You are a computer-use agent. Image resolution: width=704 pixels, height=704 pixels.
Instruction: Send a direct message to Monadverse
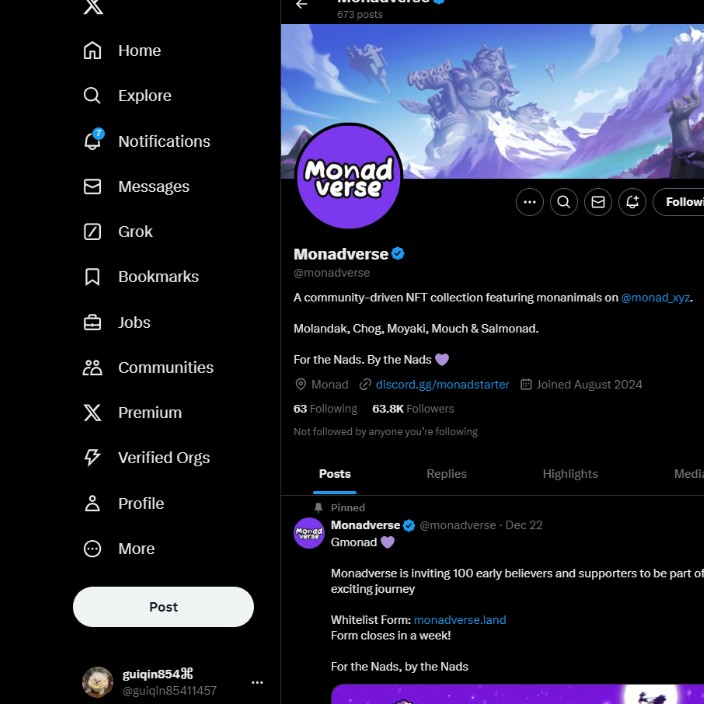click(598, 202)
